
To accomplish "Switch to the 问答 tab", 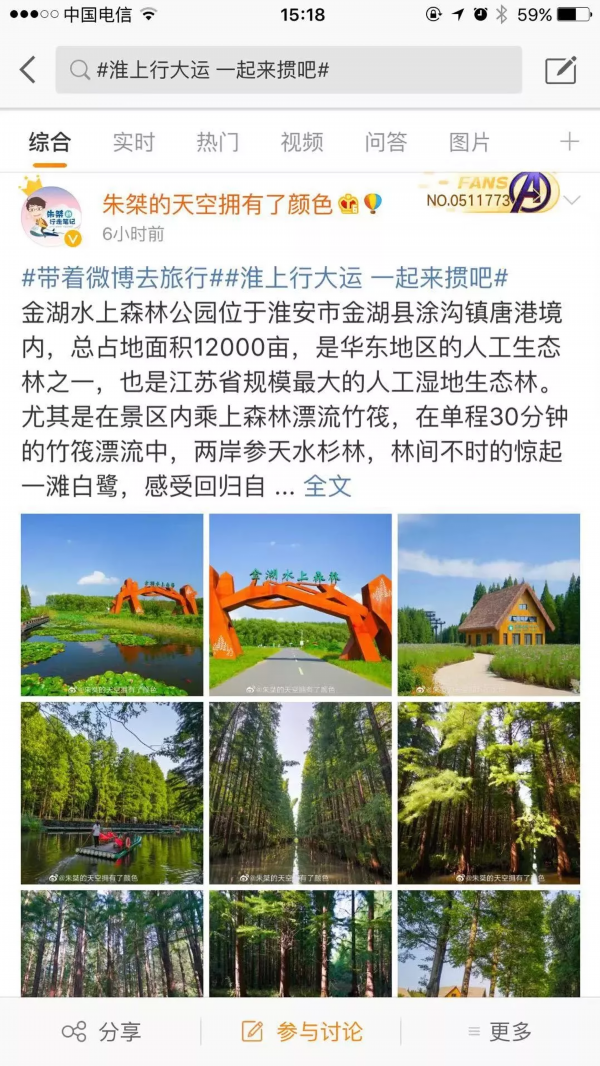I will pos(385,142).
